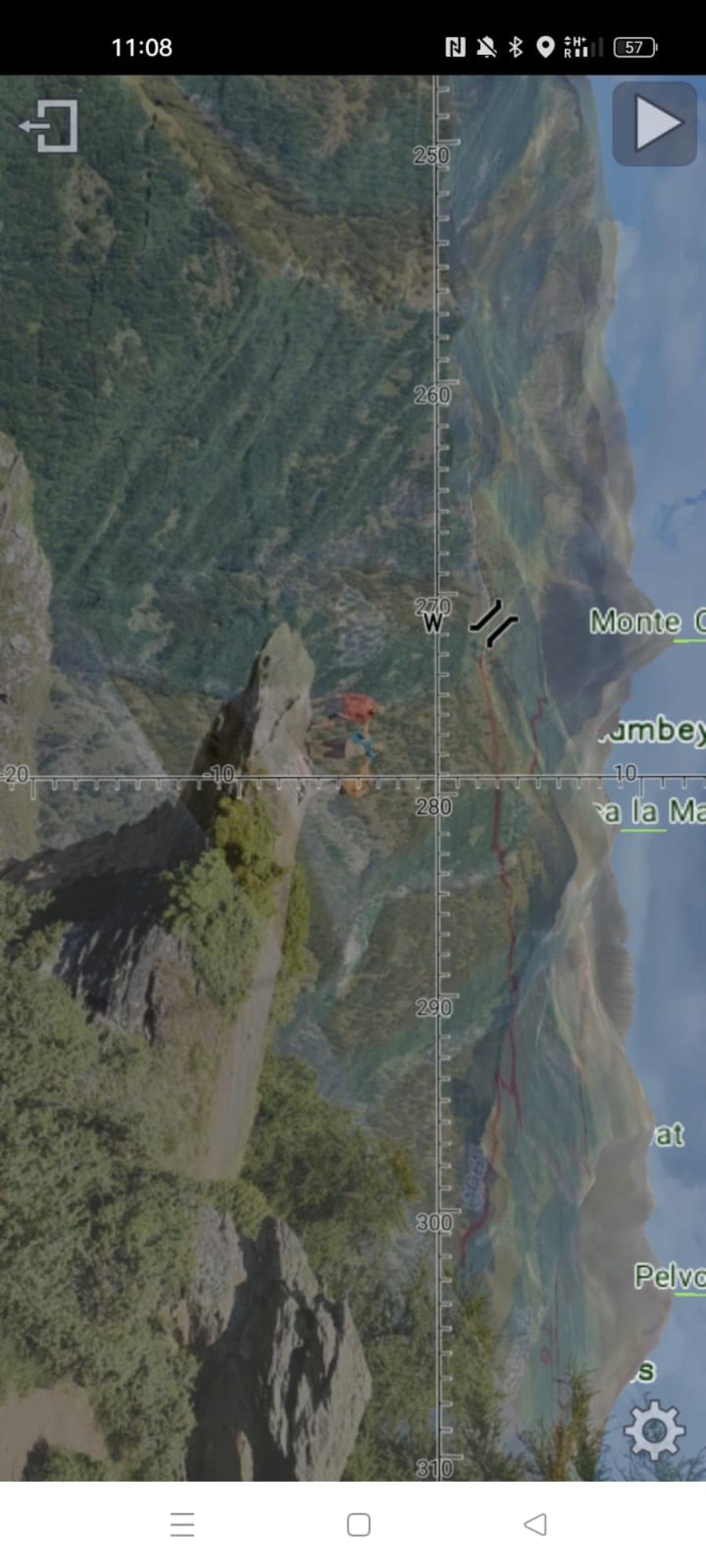Screen dimensions: 706x1568
Task: Open settings with the gear icon
Action: pos(654,1430)
